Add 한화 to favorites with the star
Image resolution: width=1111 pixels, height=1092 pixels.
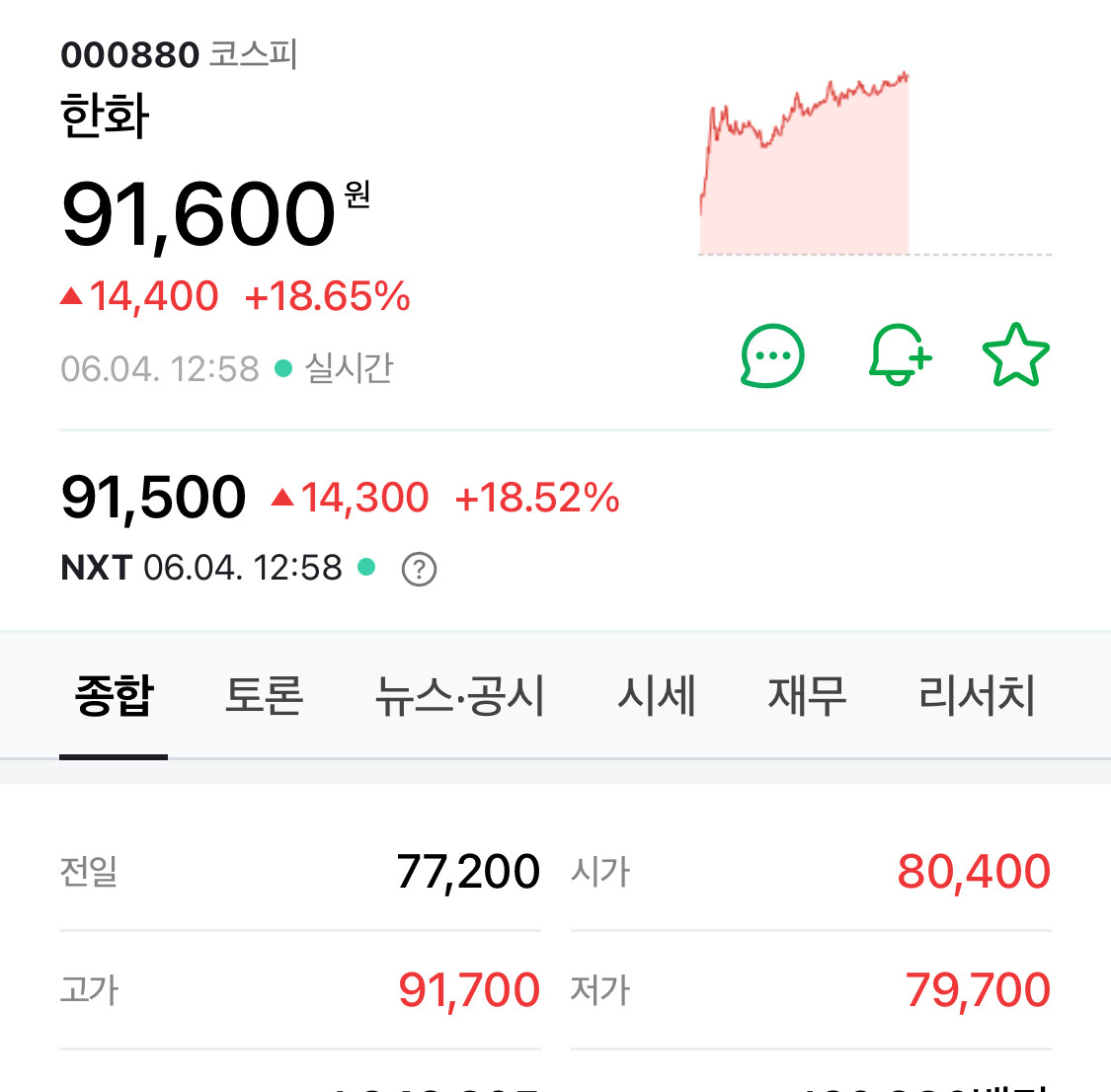click(1015, 354)
